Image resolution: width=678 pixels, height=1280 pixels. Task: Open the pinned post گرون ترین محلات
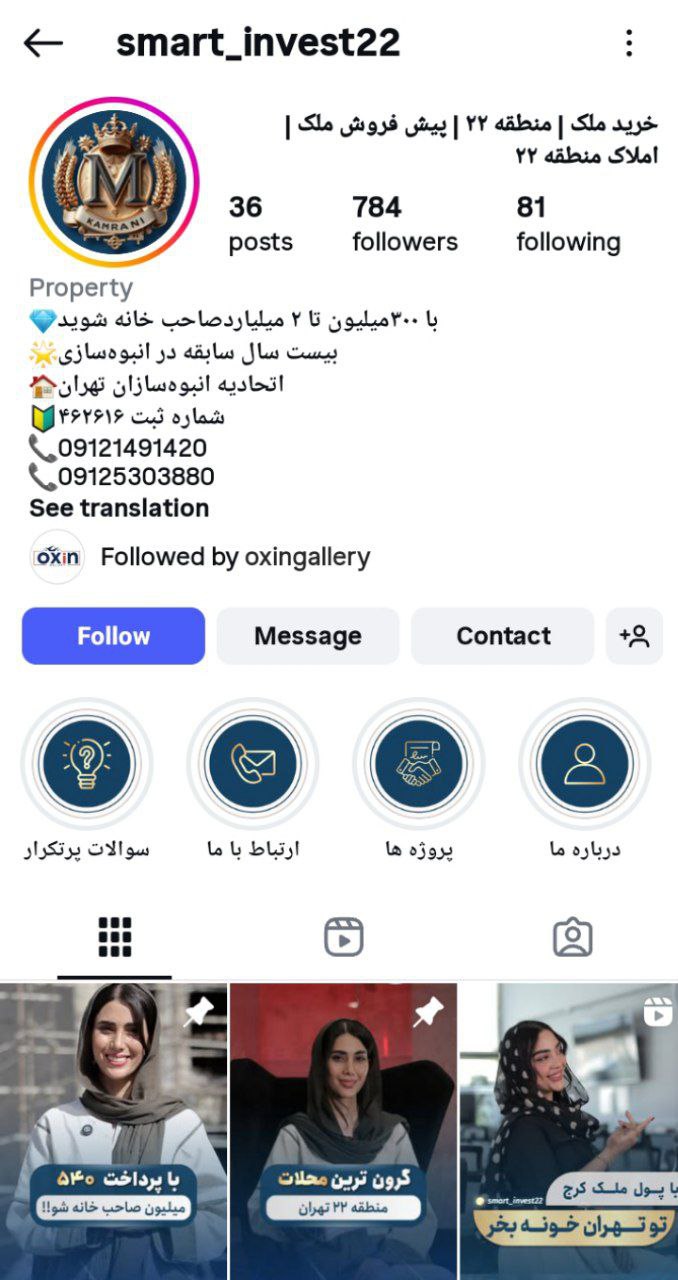[343, 1130]
